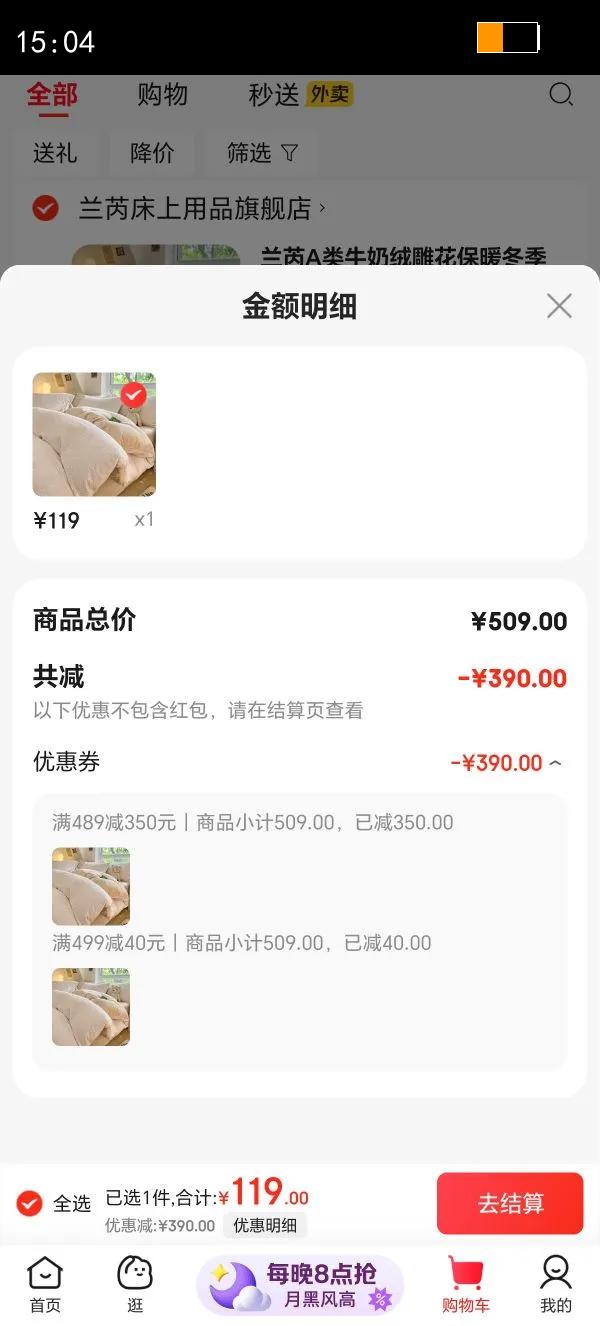Go to the 首页 tab
Image resolution: width=600 pixels, height=1326 pixels.
point(45,1284)
